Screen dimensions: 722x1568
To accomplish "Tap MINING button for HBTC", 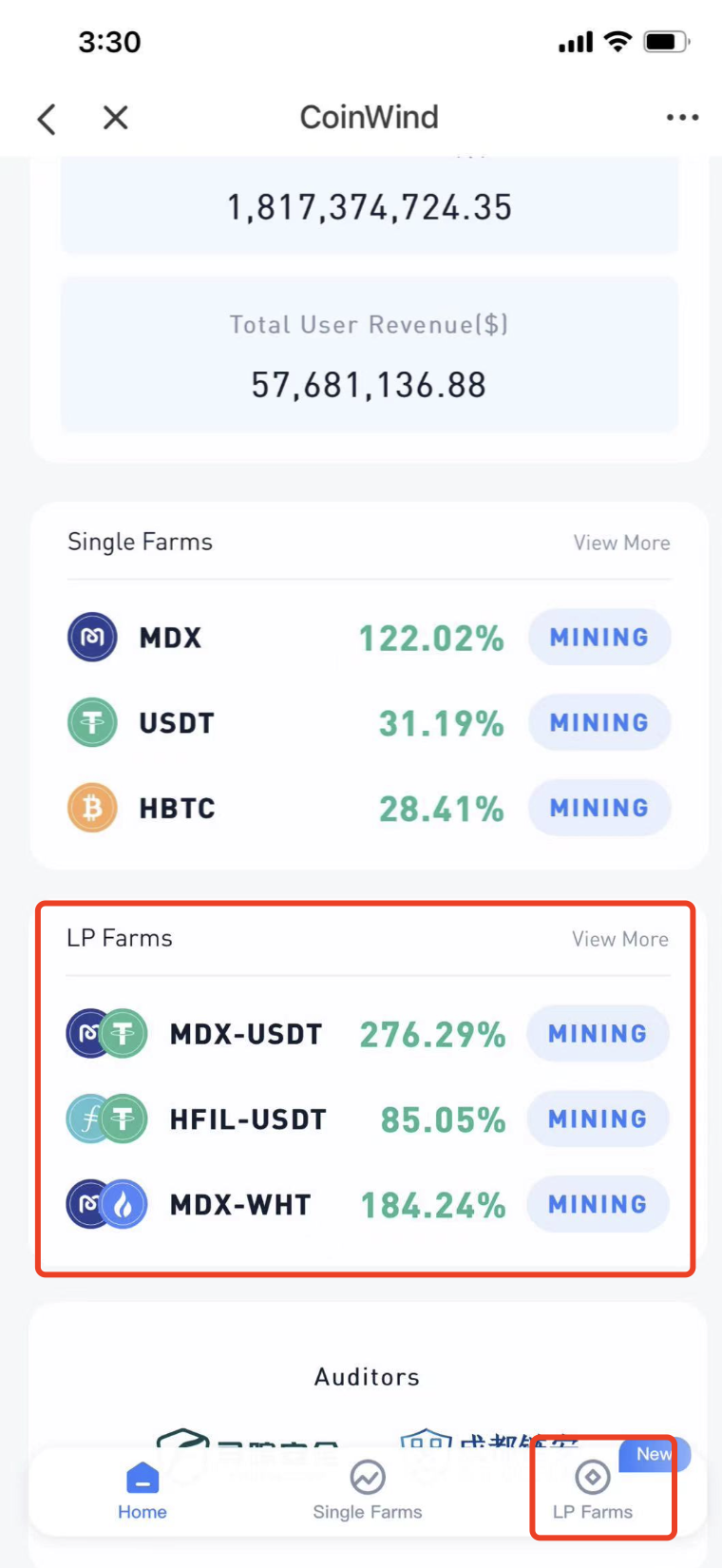I will [x=599, y=808].
